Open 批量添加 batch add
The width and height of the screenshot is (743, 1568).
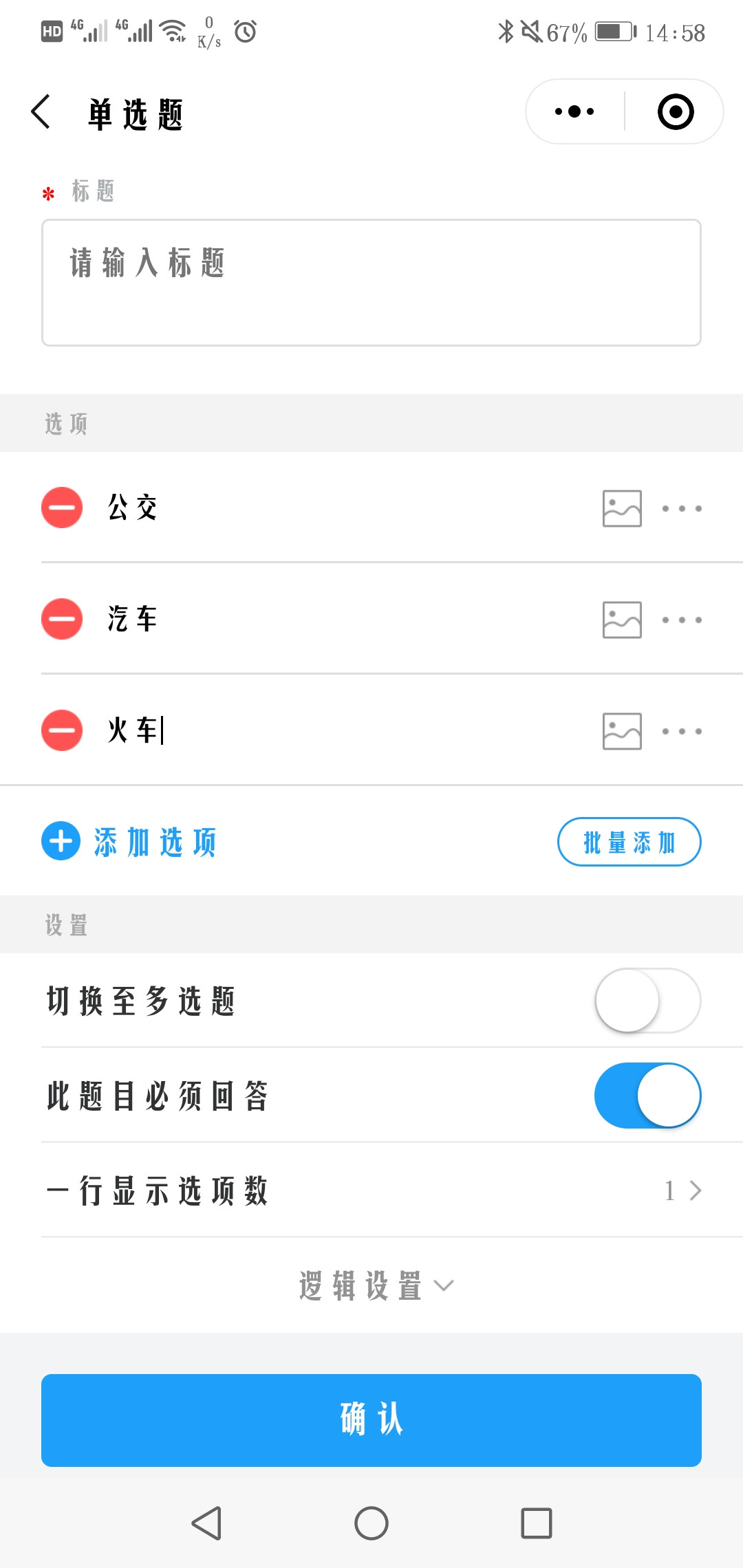pos(629,842)
